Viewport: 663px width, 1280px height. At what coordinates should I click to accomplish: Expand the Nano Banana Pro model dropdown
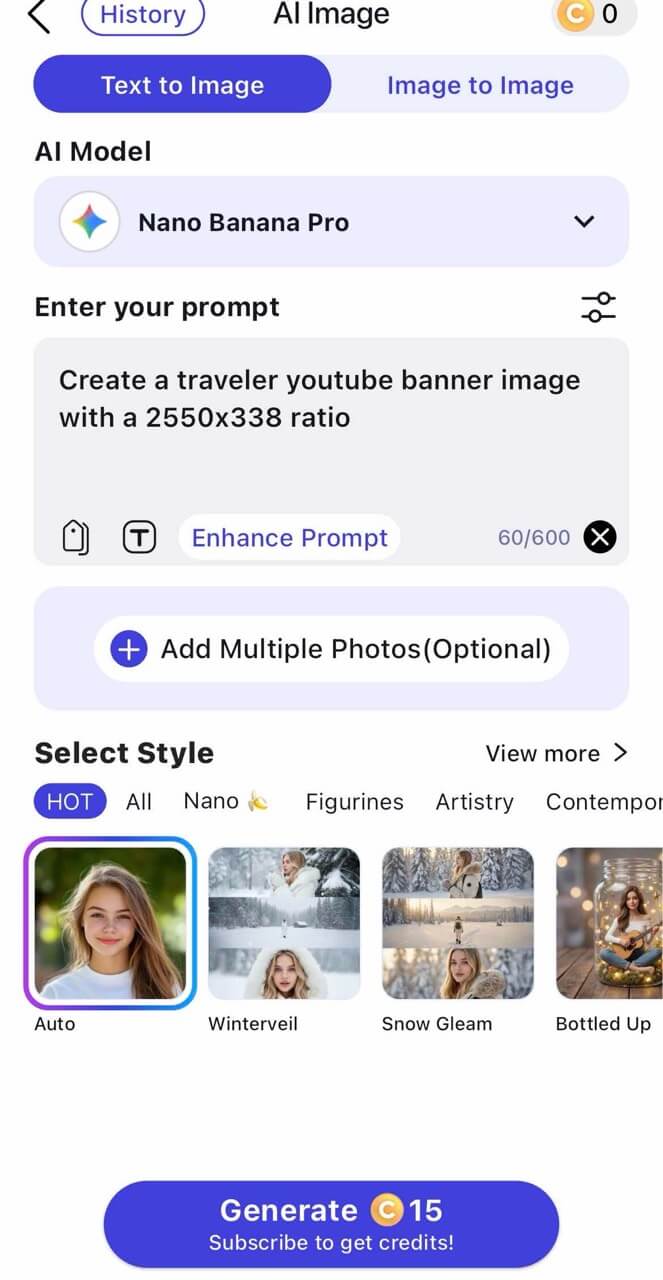point(584,222)
